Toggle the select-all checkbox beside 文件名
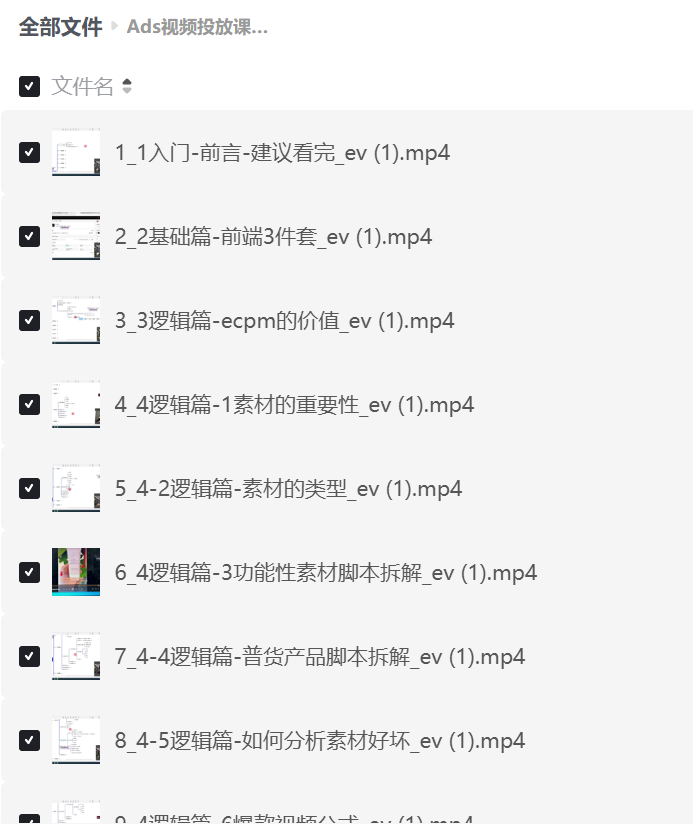Viewport: 693px width, 834px height. point(29,87)
